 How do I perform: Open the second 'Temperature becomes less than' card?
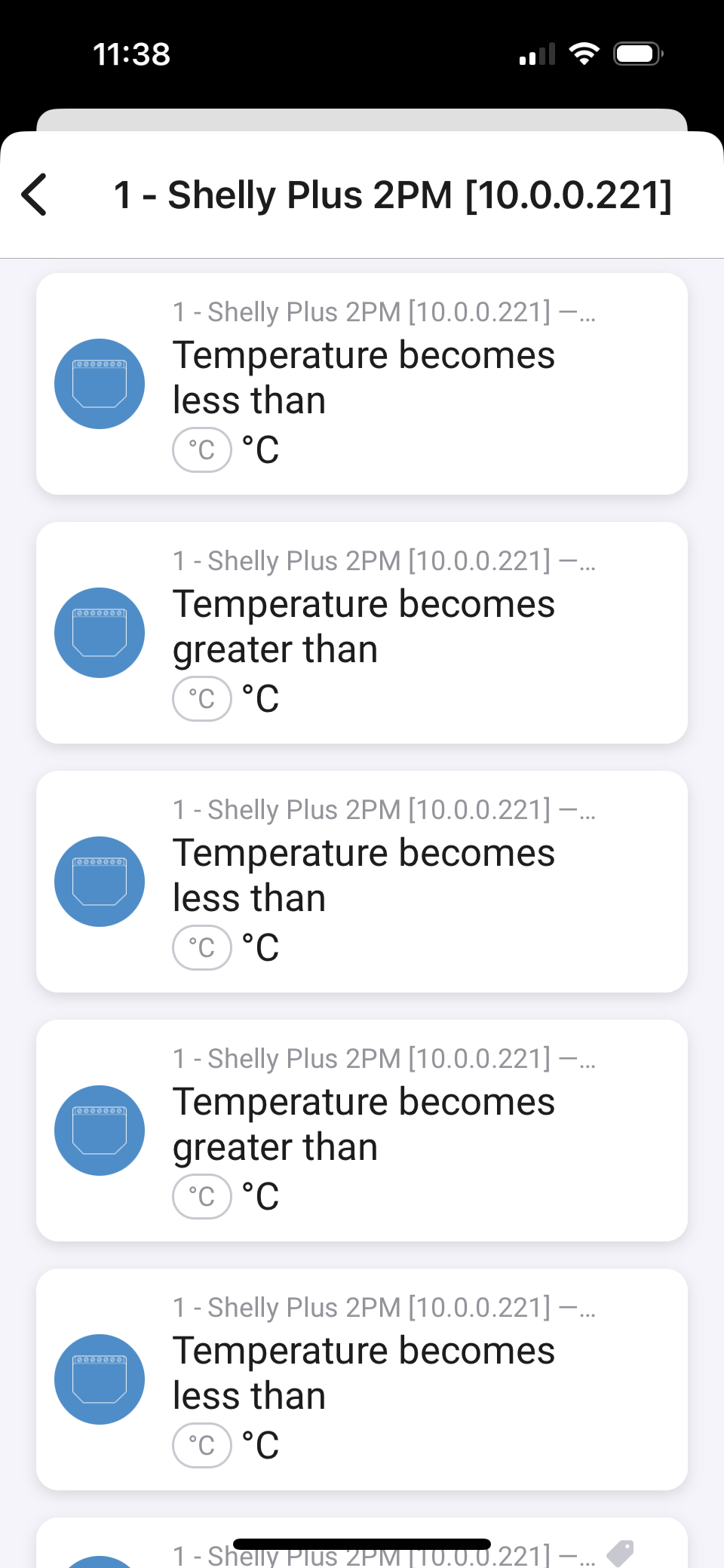(x=362, y=882)
